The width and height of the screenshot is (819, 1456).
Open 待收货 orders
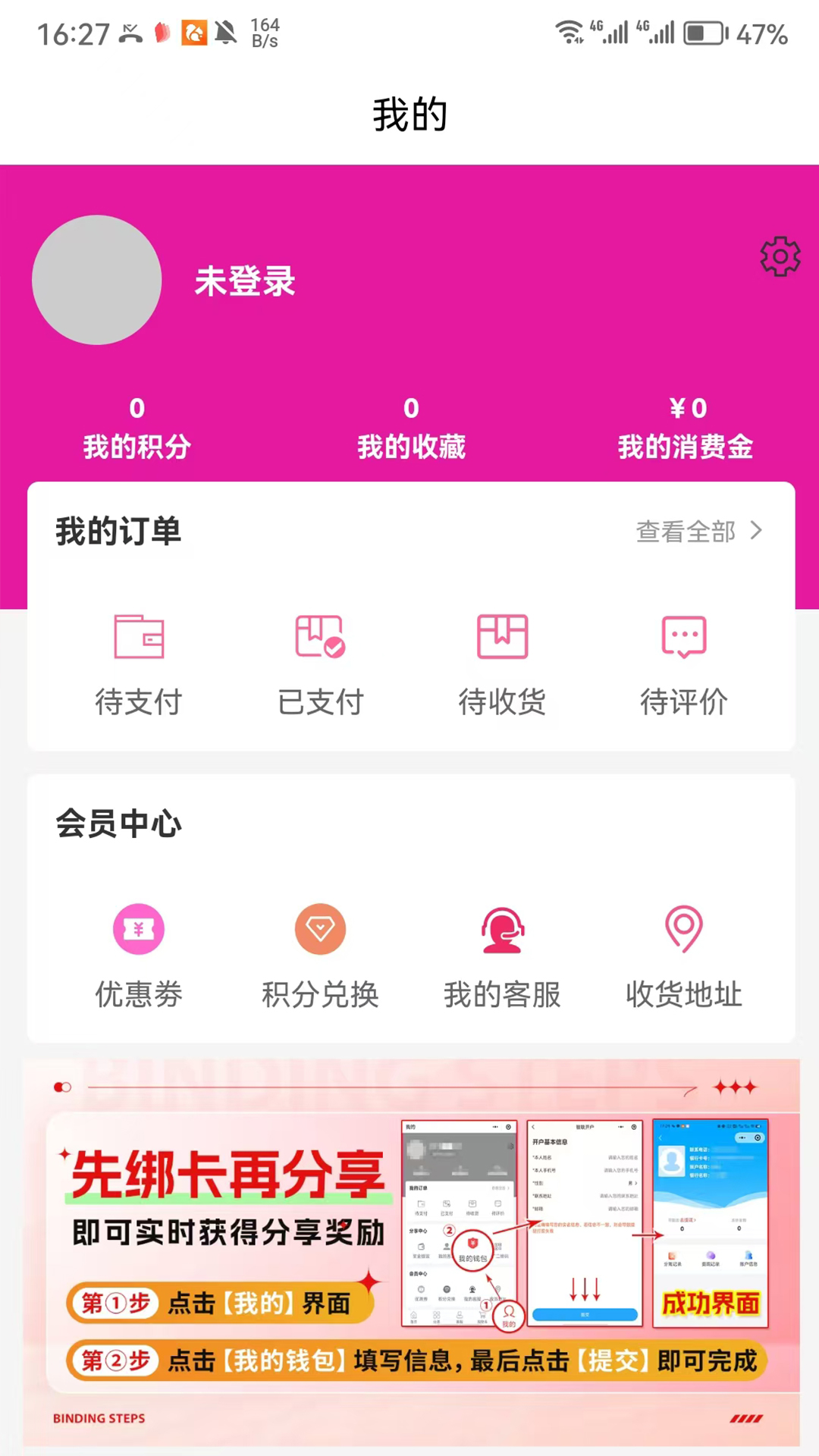pos(502,664)
